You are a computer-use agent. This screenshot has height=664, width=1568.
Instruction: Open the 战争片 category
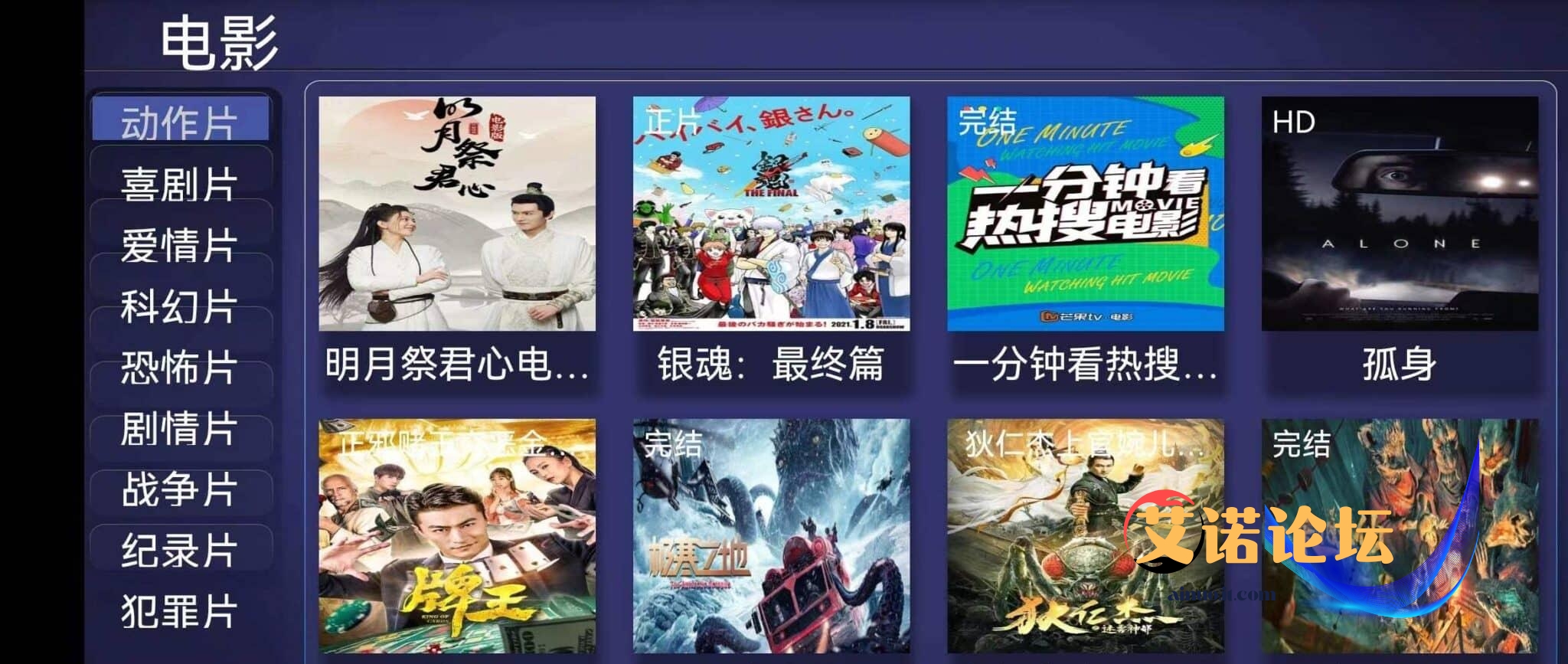click(180, 489)
